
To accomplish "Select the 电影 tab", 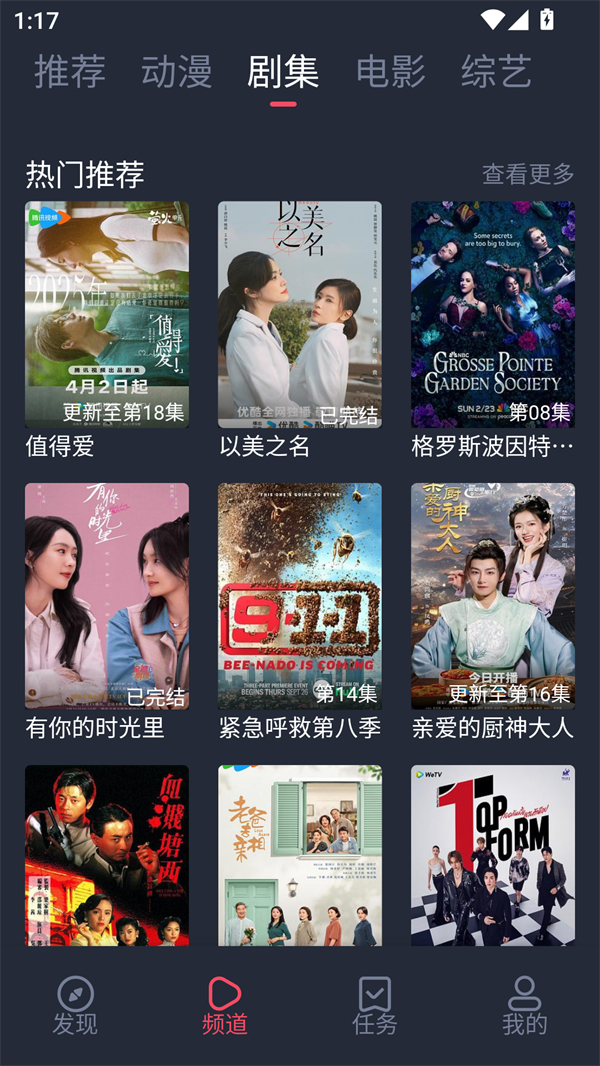I will [390, 72].
